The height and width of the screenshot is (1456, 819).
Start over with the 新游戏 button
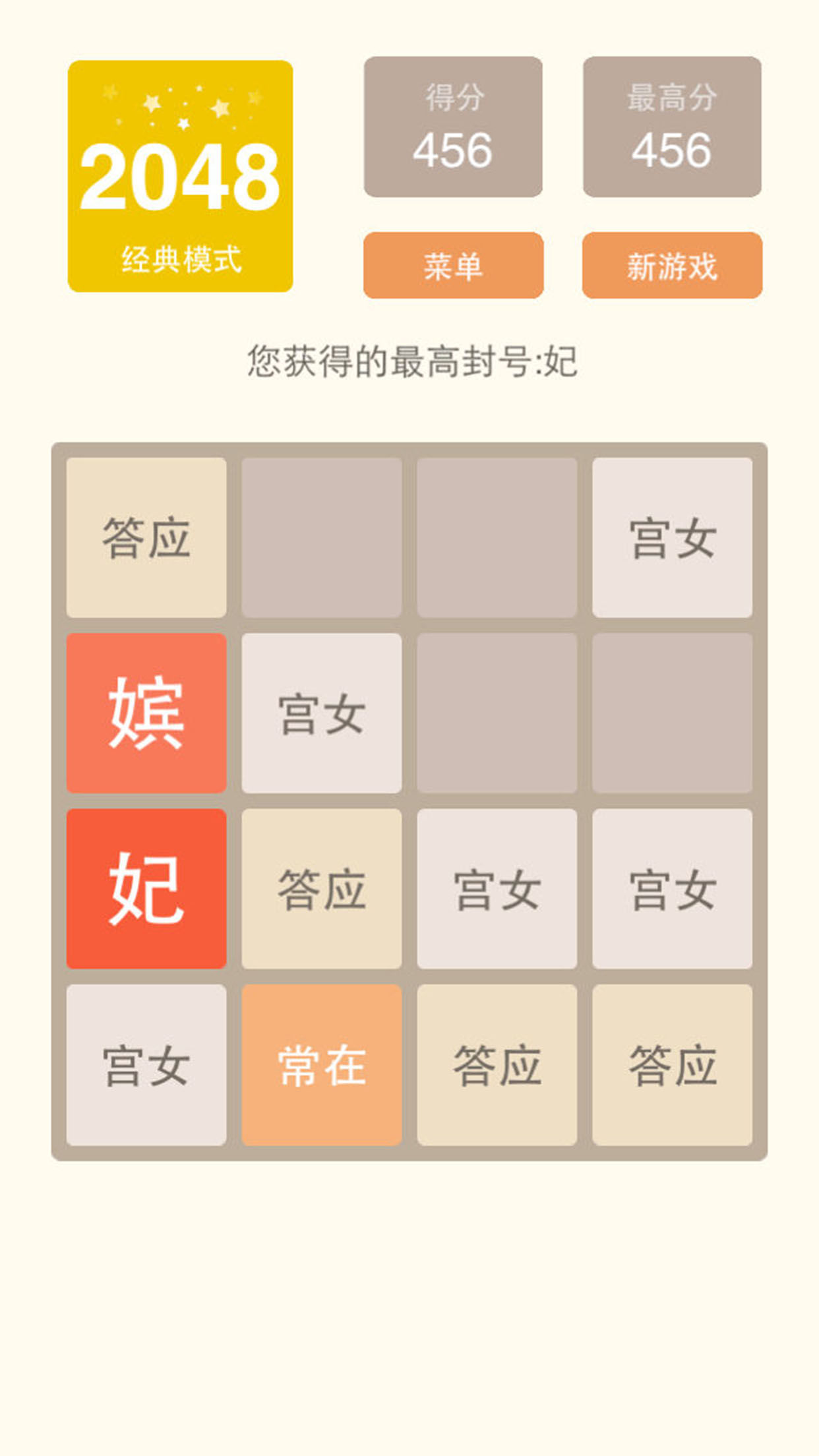(x=672, y=265)
